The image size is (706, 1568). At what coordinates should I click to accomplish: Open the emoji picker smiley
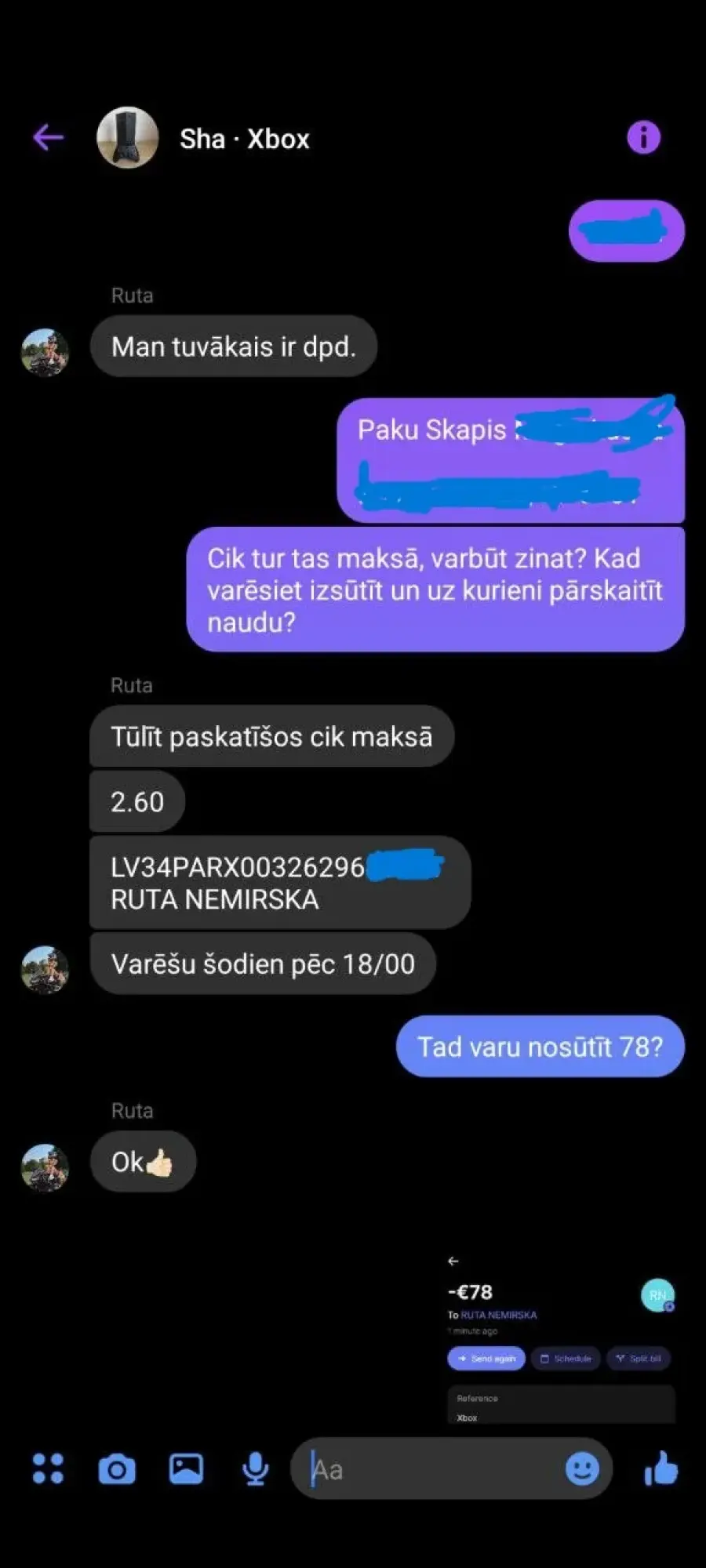coord(582,1468)
